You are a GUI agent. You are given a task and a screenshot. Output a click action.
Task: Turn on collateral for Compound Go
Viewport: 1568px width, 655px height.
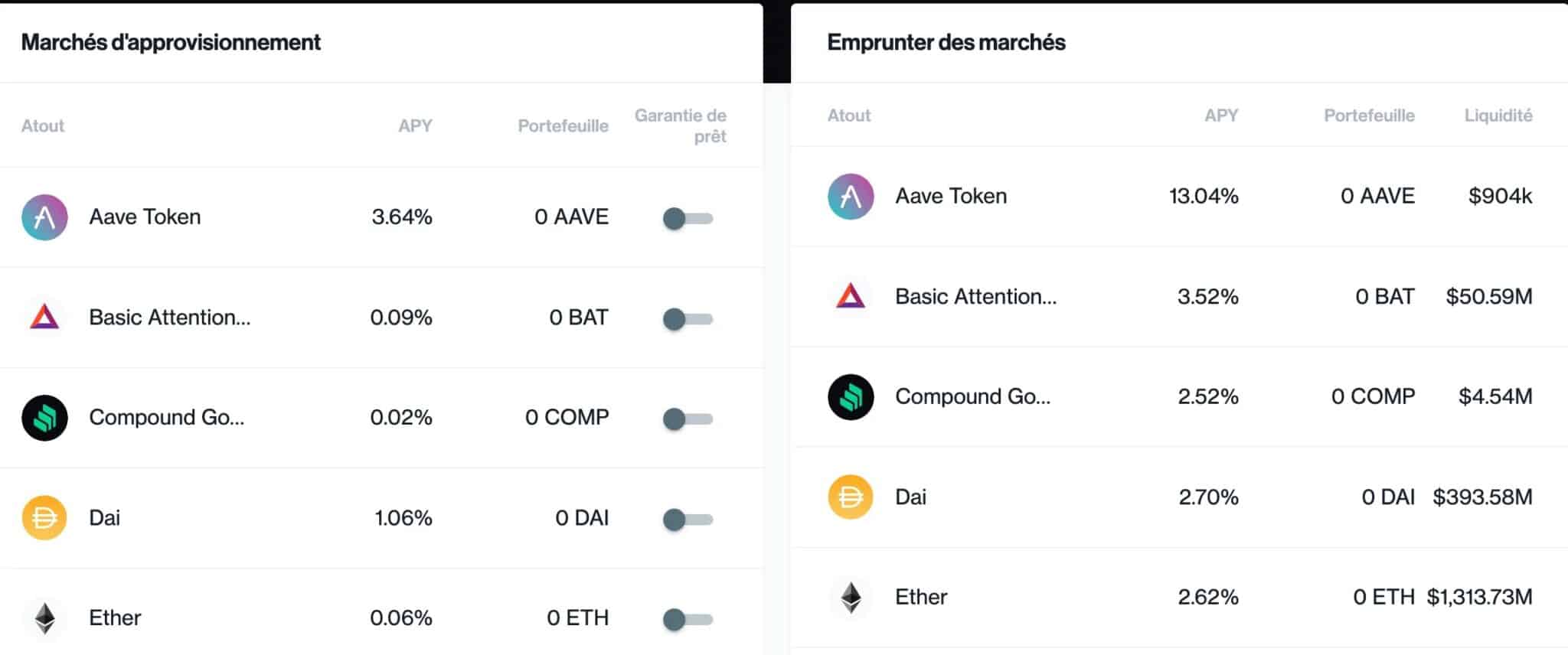pos(687,419)
